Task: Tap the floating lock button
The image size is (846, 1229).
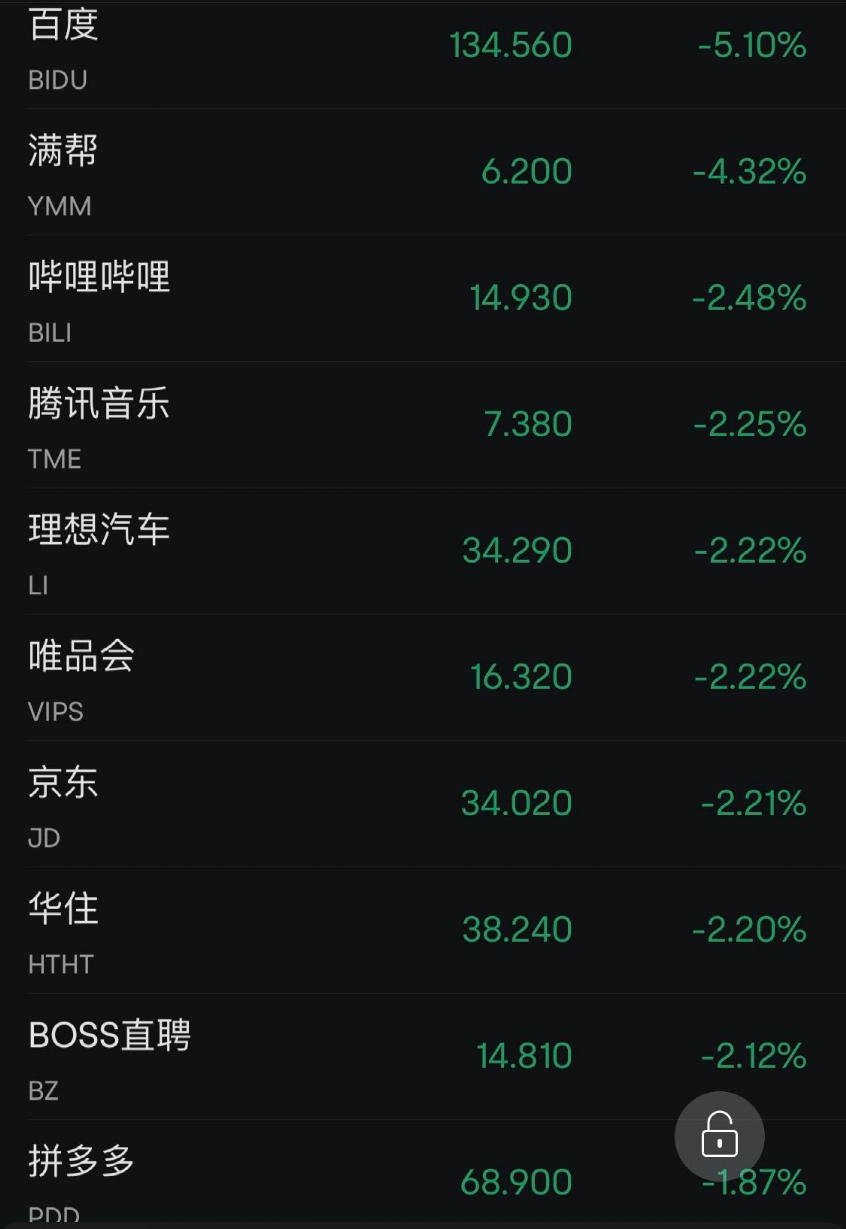Action: [719, 1137]
